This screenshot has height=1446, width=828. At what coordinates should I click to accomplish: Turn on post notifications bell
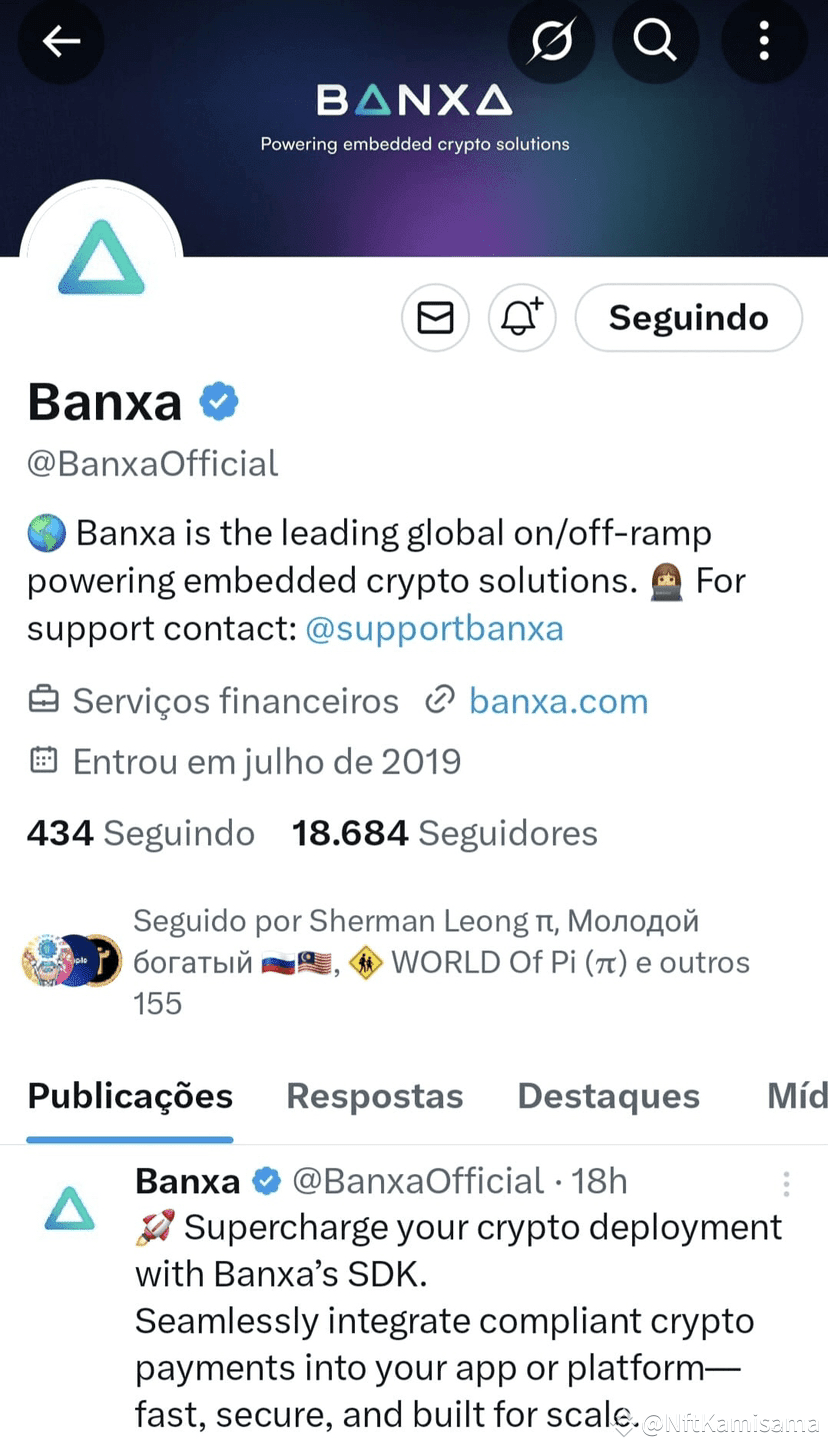[x=521, y=318]
